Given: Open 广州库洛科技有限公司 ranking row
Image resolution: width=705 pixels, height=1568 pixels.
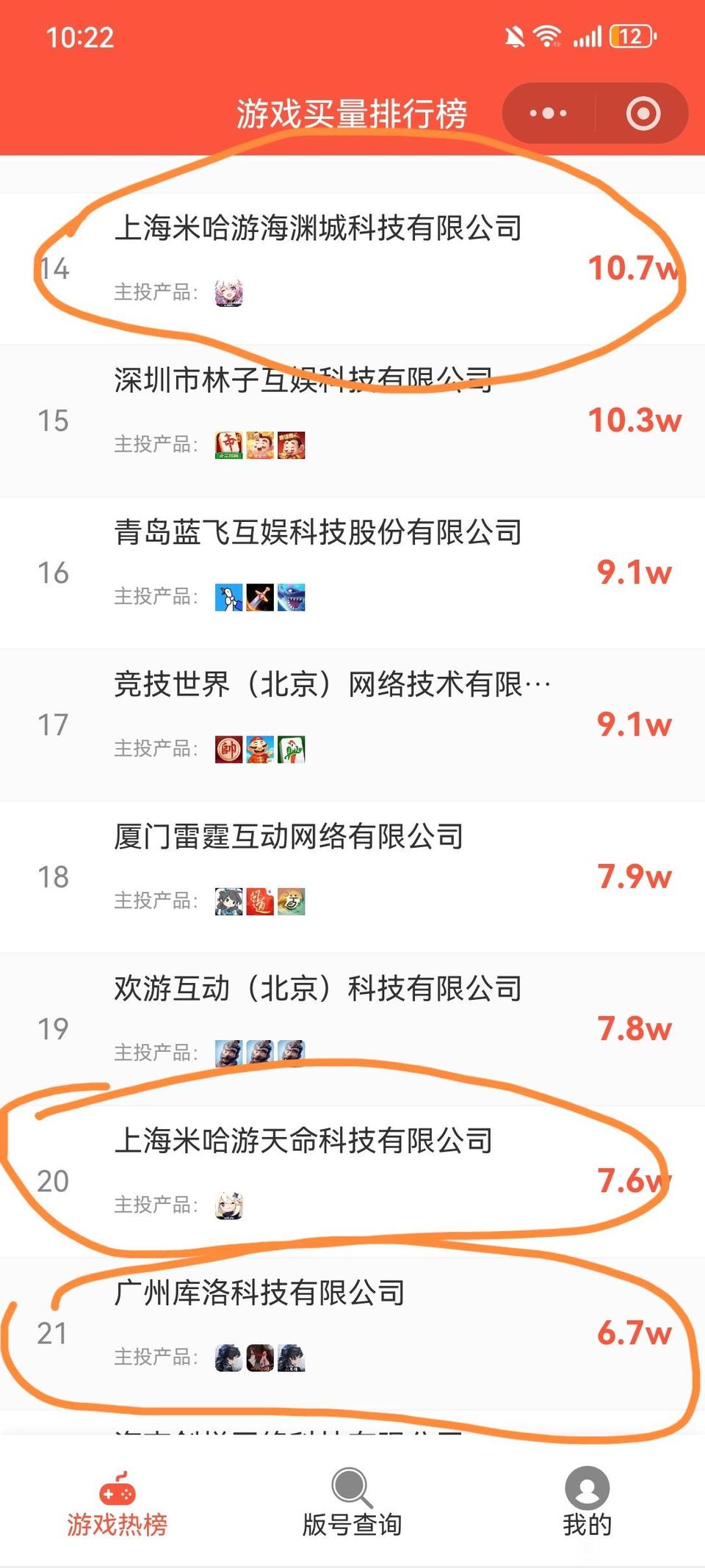Looking at the screenshot, I should [258, 1293].
